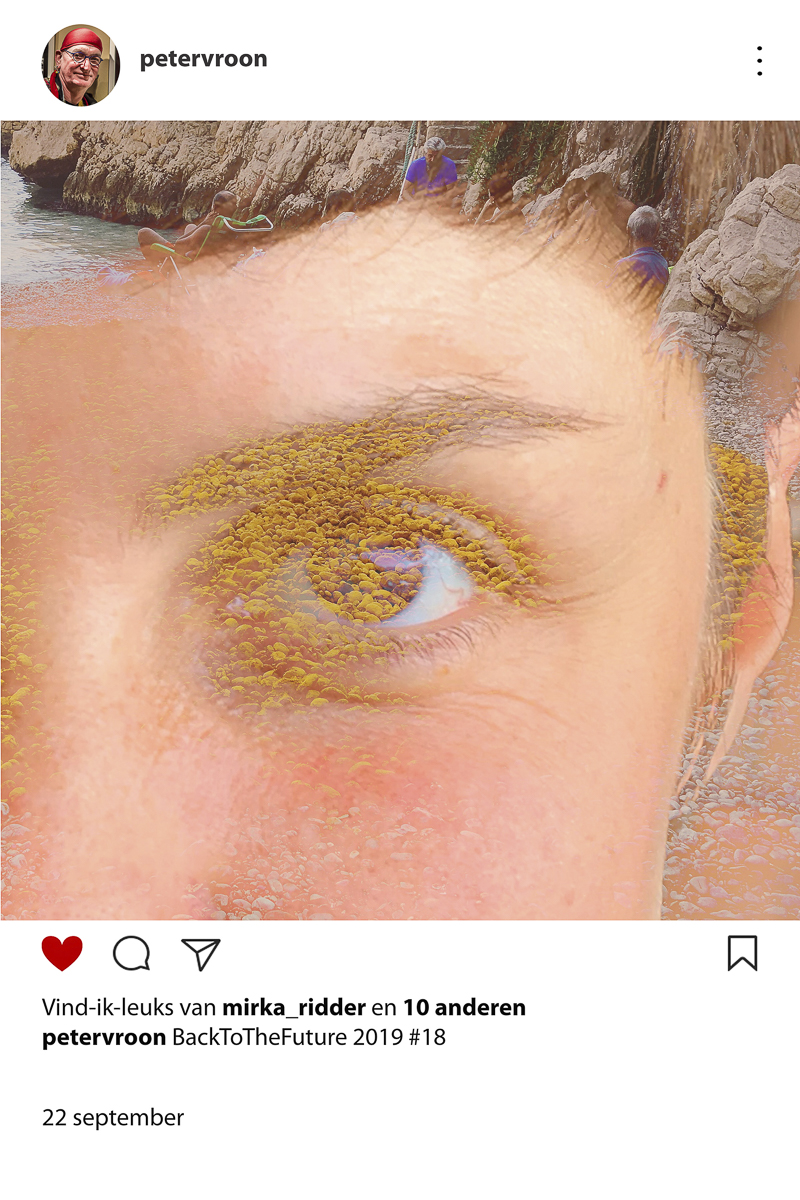Open the post's overflow menu
The width and height of the screenshot is (800, 1200).
pyautogui.click(x=759, y=61)
